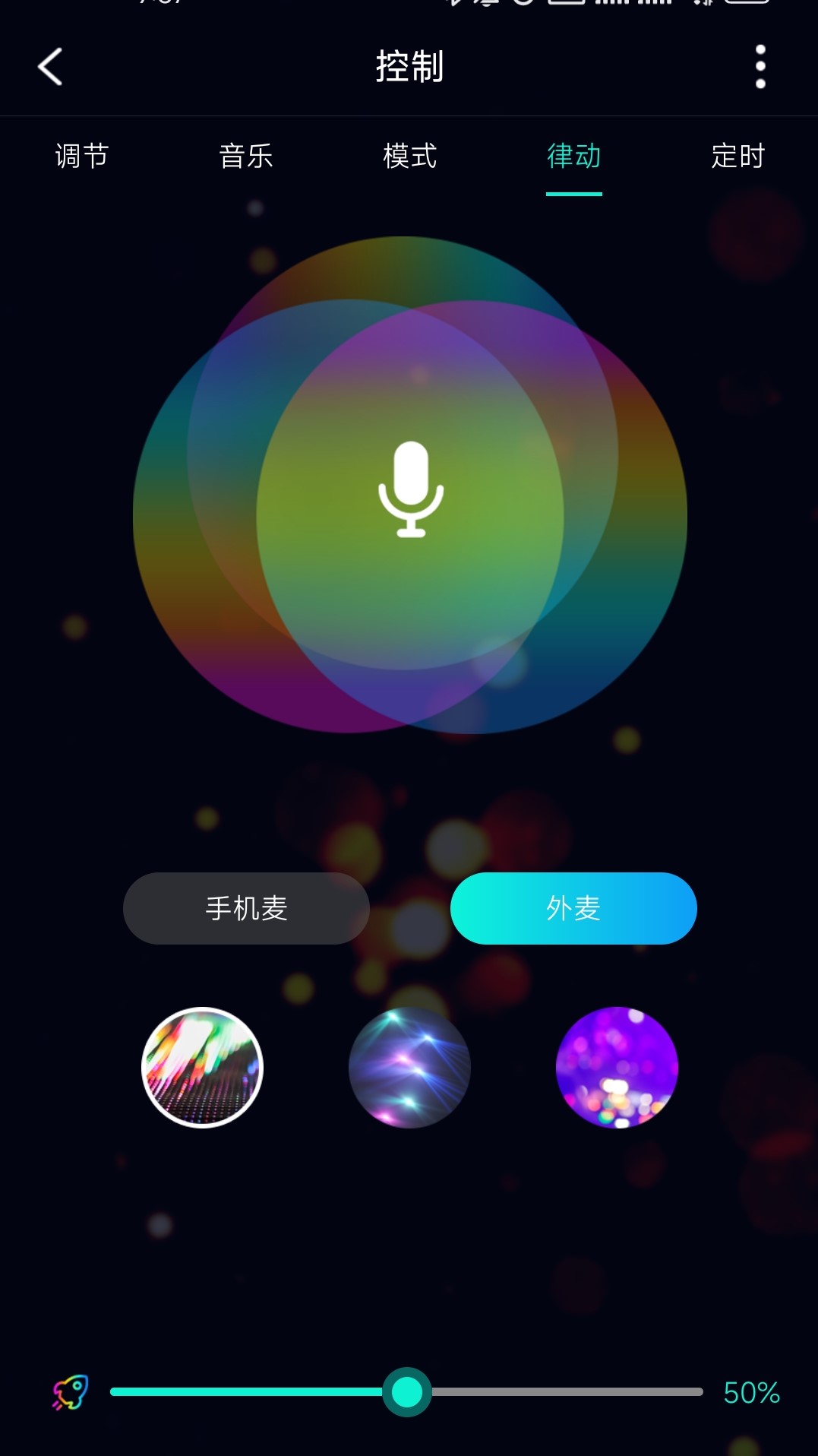Tap the sensitivity slider at 50%
818x1456 pixels.
tap(407, 1392)
